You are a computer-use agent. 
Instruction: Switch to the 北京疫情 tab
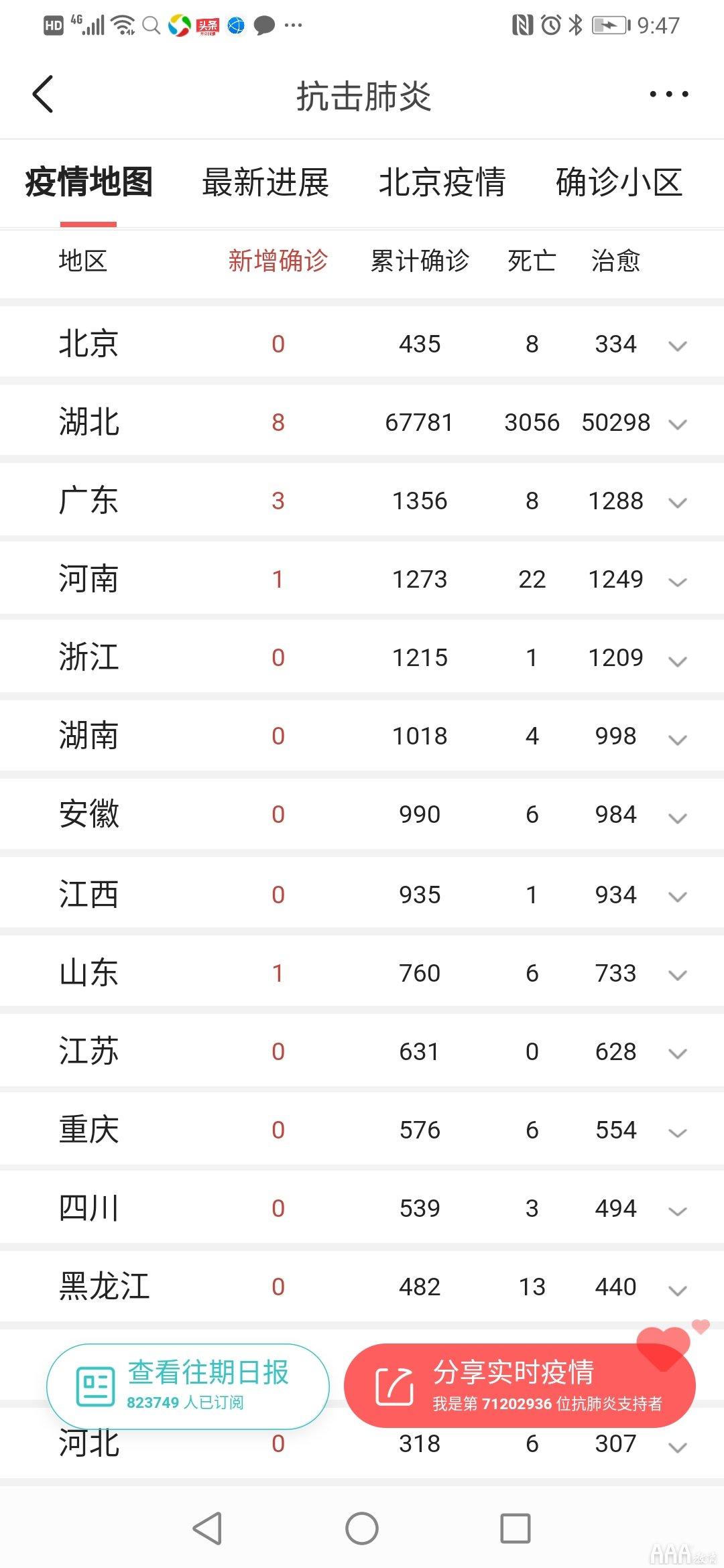pyautogui.click(x=442, y=182)
